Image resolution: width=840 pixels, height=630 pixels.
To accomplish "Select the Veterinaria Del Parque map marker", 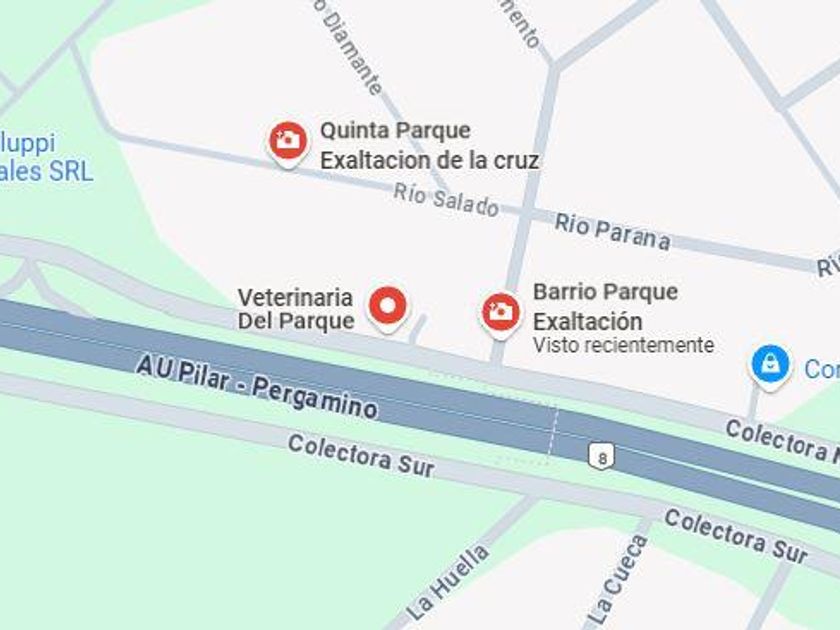I will tap(387, 305).
